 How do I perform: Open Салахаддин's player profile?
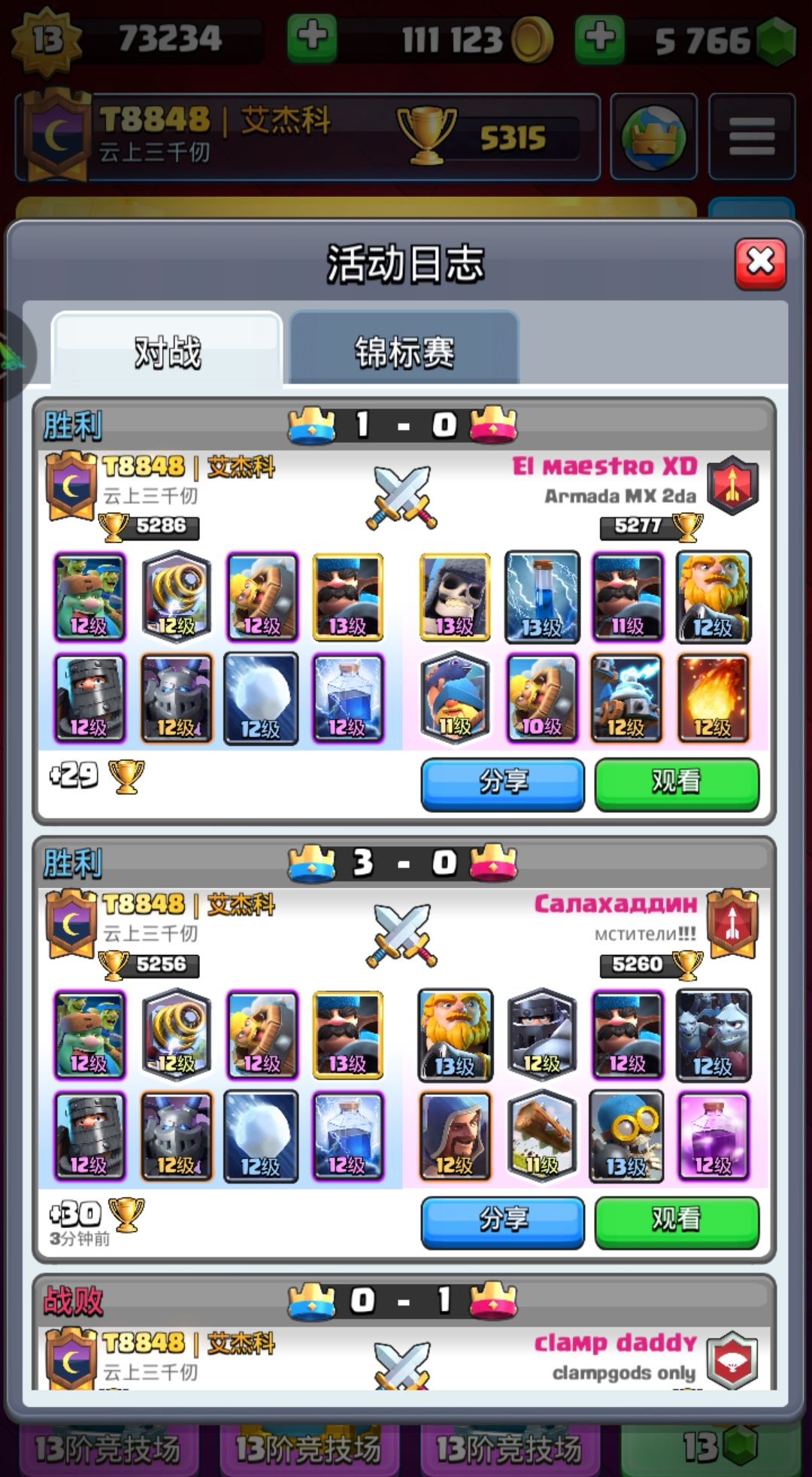tap(615, 905)
